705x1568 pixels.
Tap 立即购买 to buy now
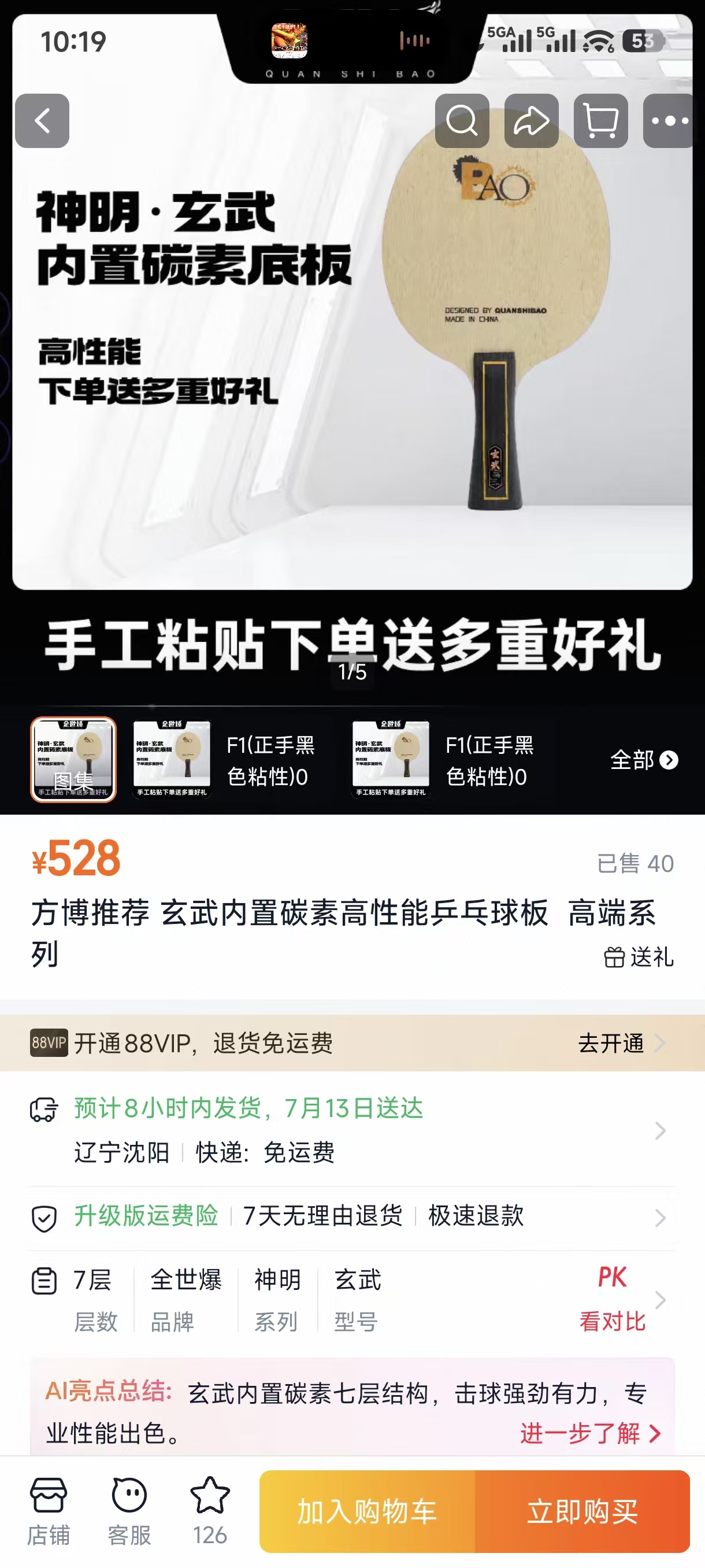pyautogui.click(x=582, y=1511)
